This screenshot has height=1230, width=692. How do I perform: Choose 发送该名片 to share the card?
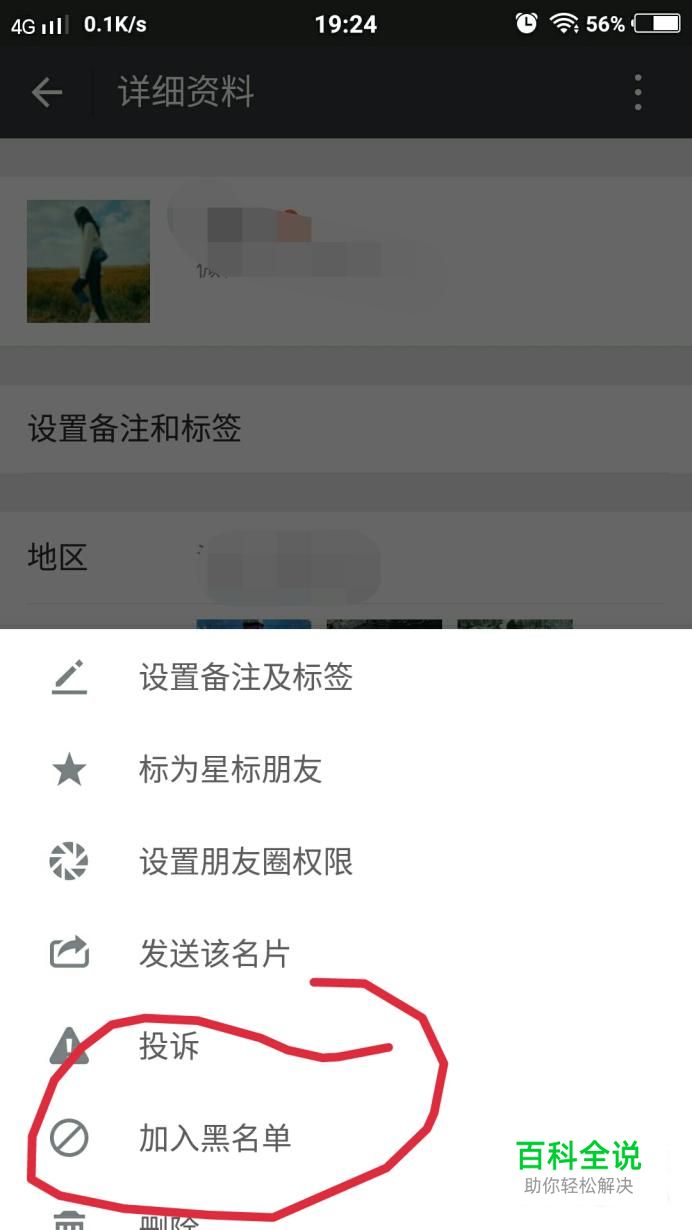[x=346, y=954]
